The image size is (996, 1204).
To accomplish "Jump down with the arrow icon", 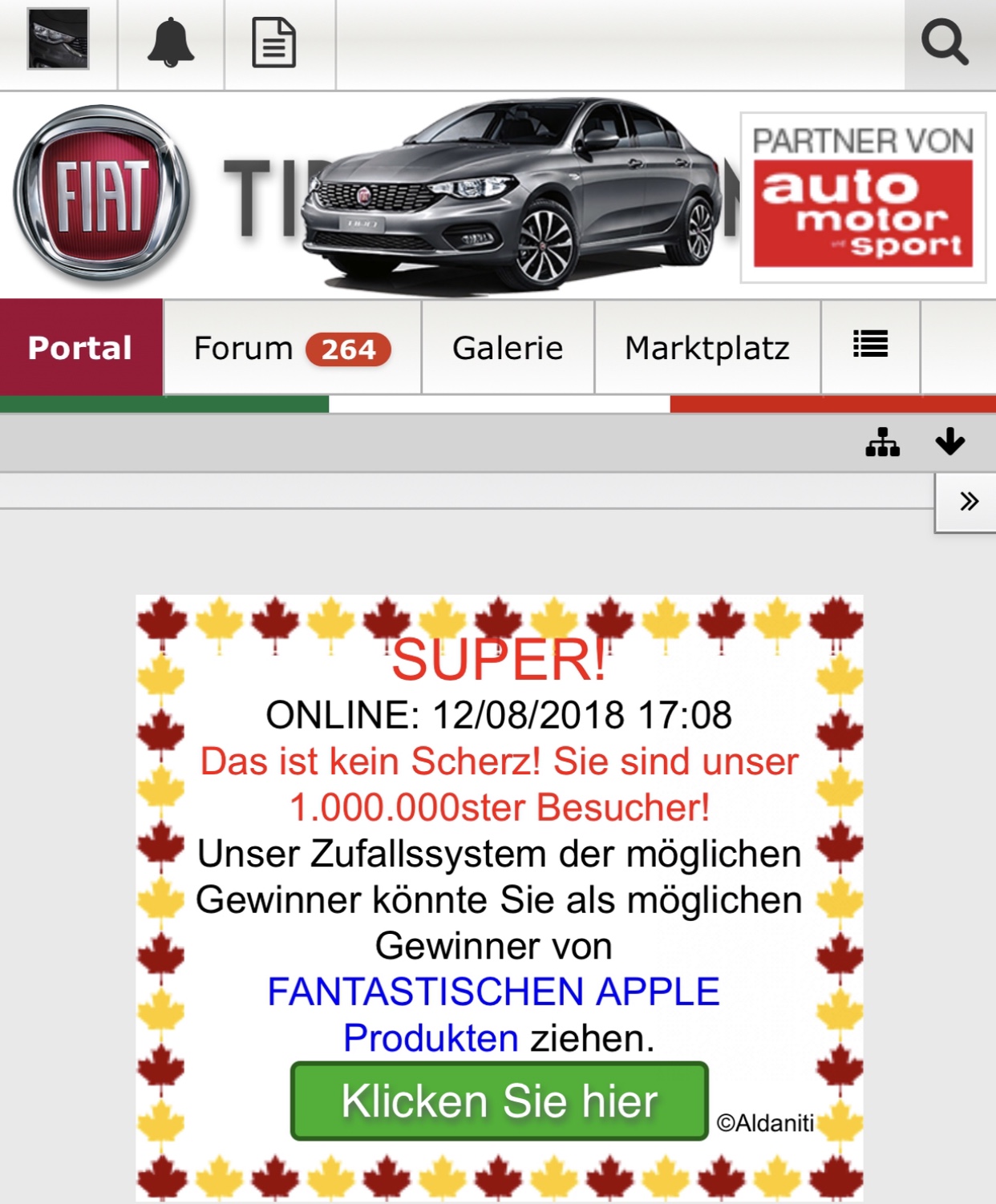I will pyautogui.click(x=950, y=442).
